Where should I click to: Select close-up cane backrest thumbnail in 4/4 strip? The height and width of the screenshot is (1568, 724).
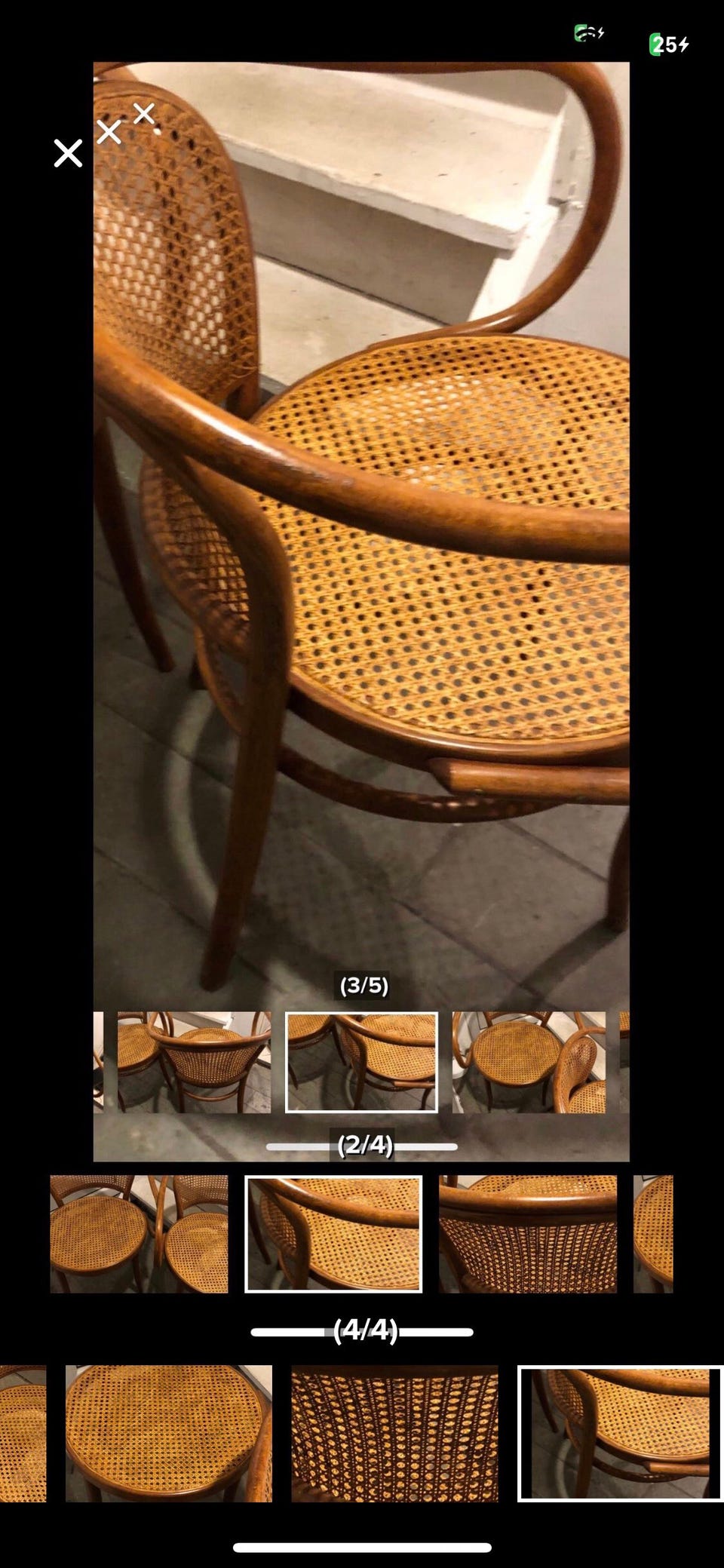click(394, 1433)
